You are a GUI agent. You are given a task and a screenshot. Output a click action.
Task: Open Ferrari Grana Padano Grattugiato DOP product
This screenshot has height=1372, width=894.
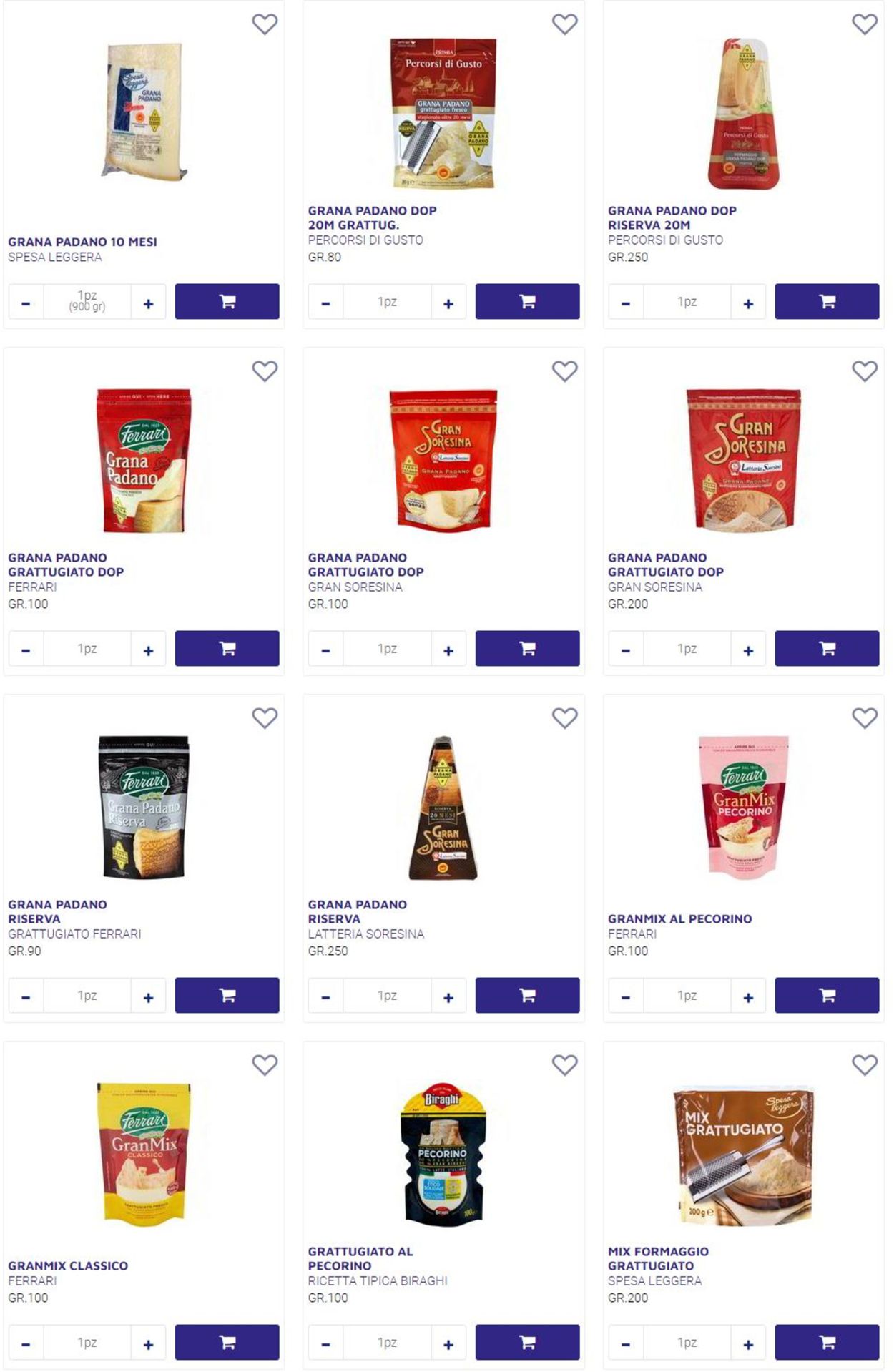[x=66, y=564]
